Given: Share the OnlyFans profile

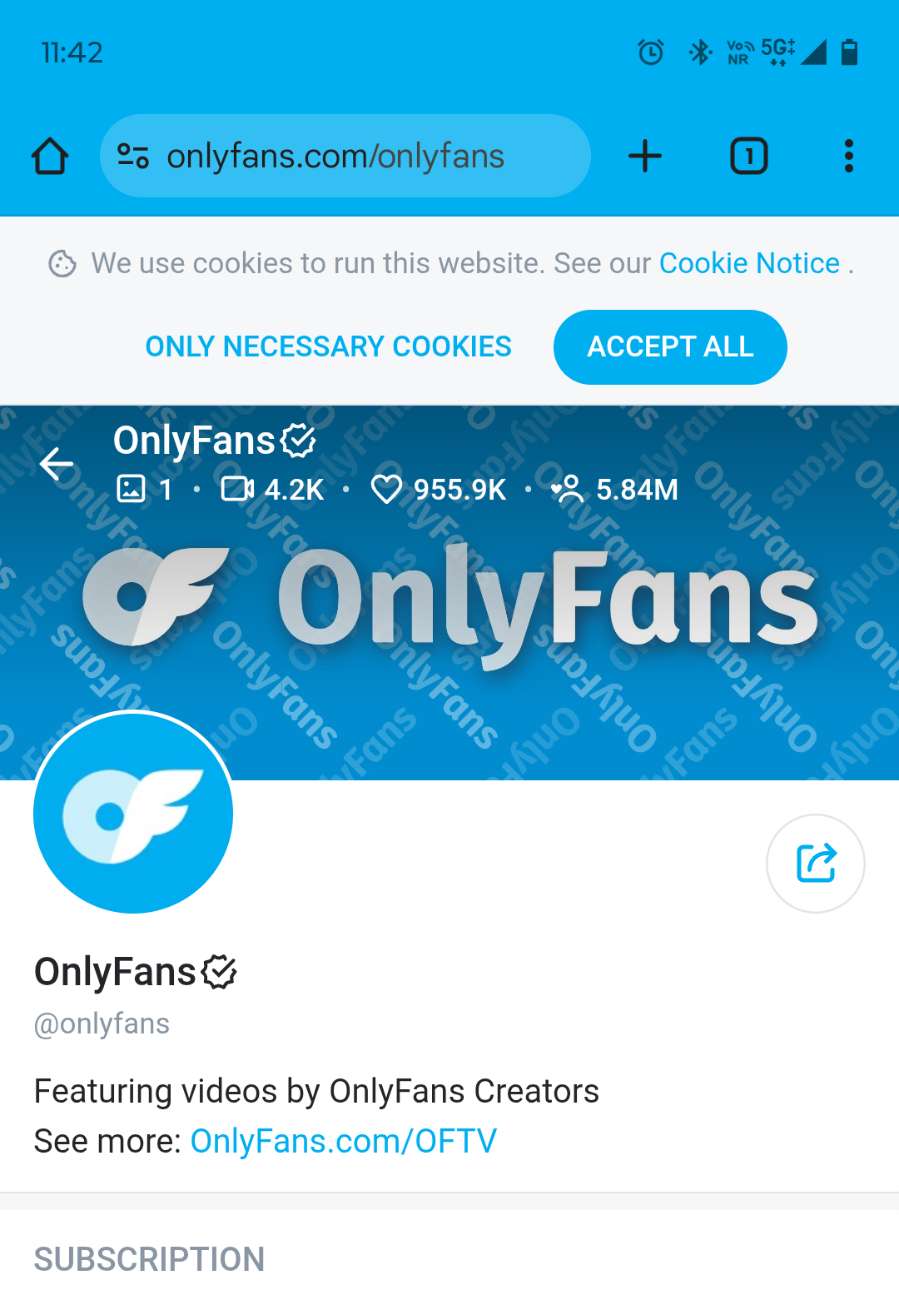Looking at the screenshot, I should coord(815,863).
